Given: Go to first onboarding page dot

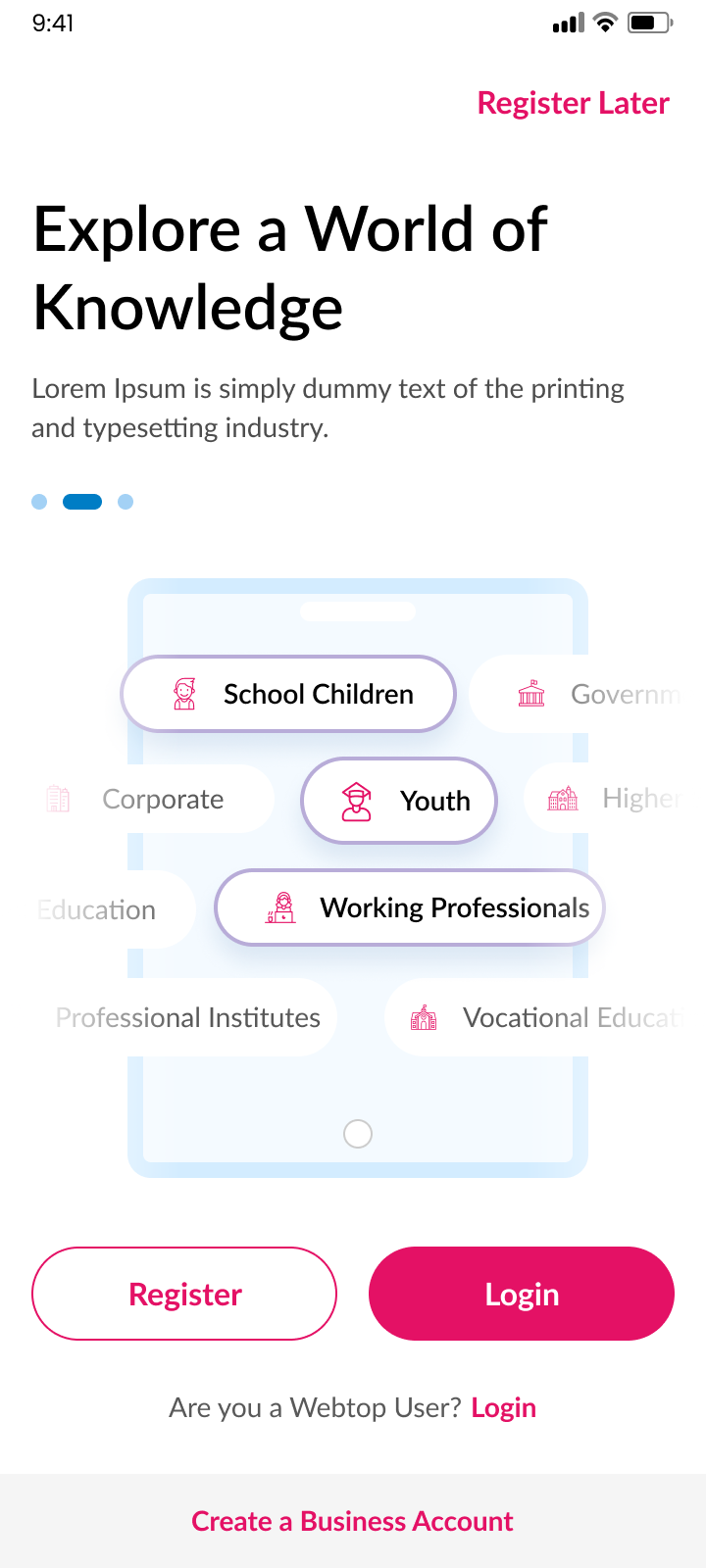Looking at the screenshot, I should tap(39, 502).
